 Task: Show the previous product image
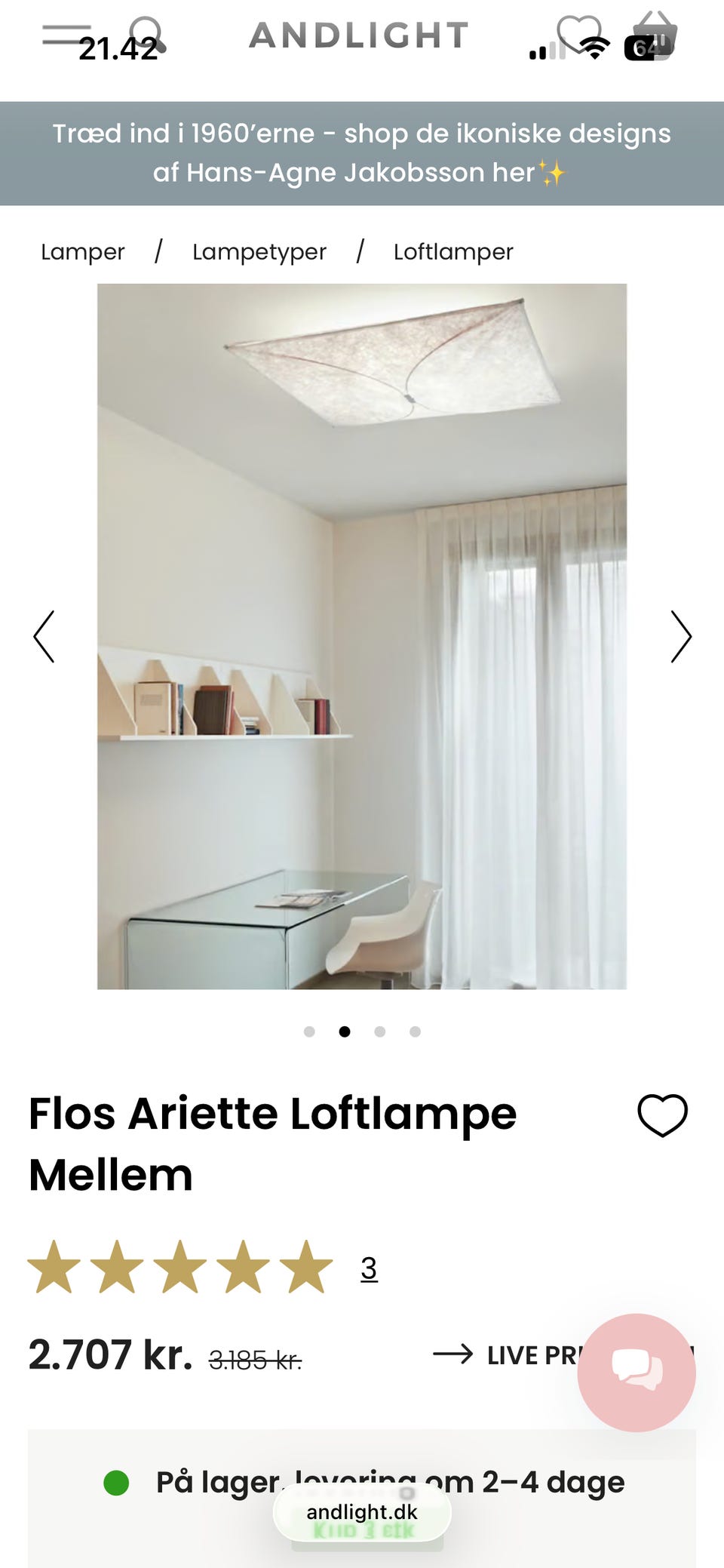pyautogui.click(x=45, y=636)
